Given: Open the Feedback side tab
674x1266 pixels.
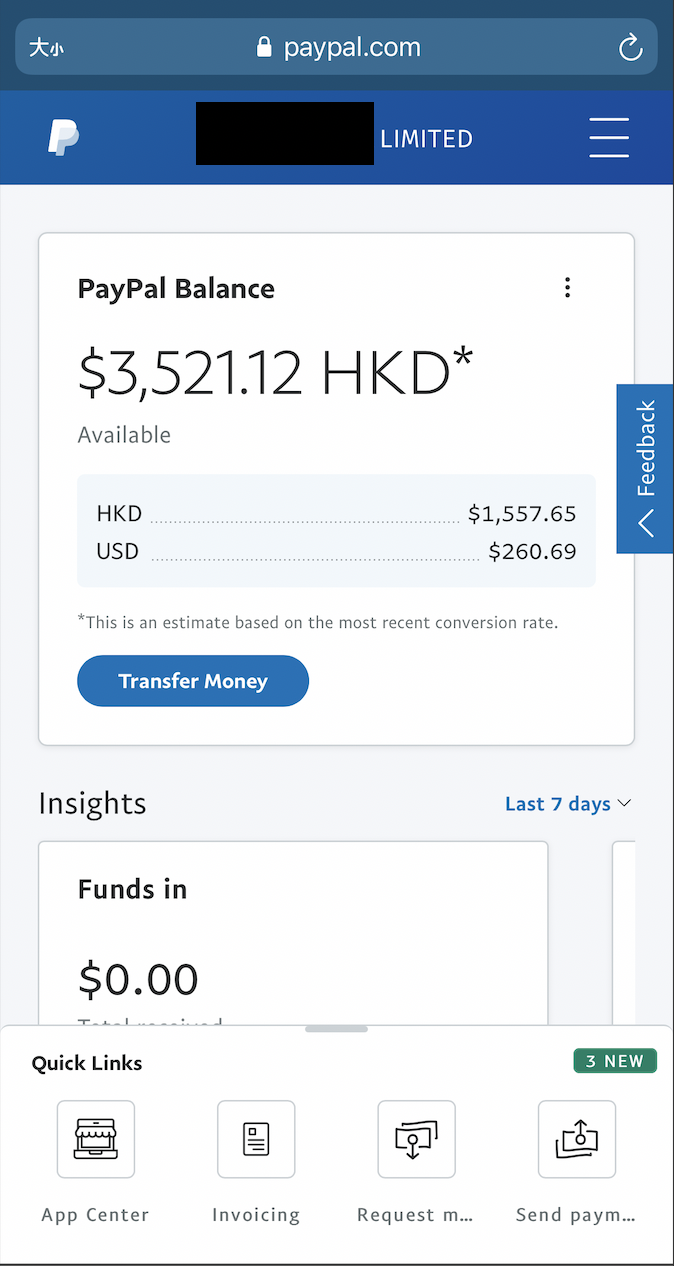Looking at the screenshot, I should 645,468.
